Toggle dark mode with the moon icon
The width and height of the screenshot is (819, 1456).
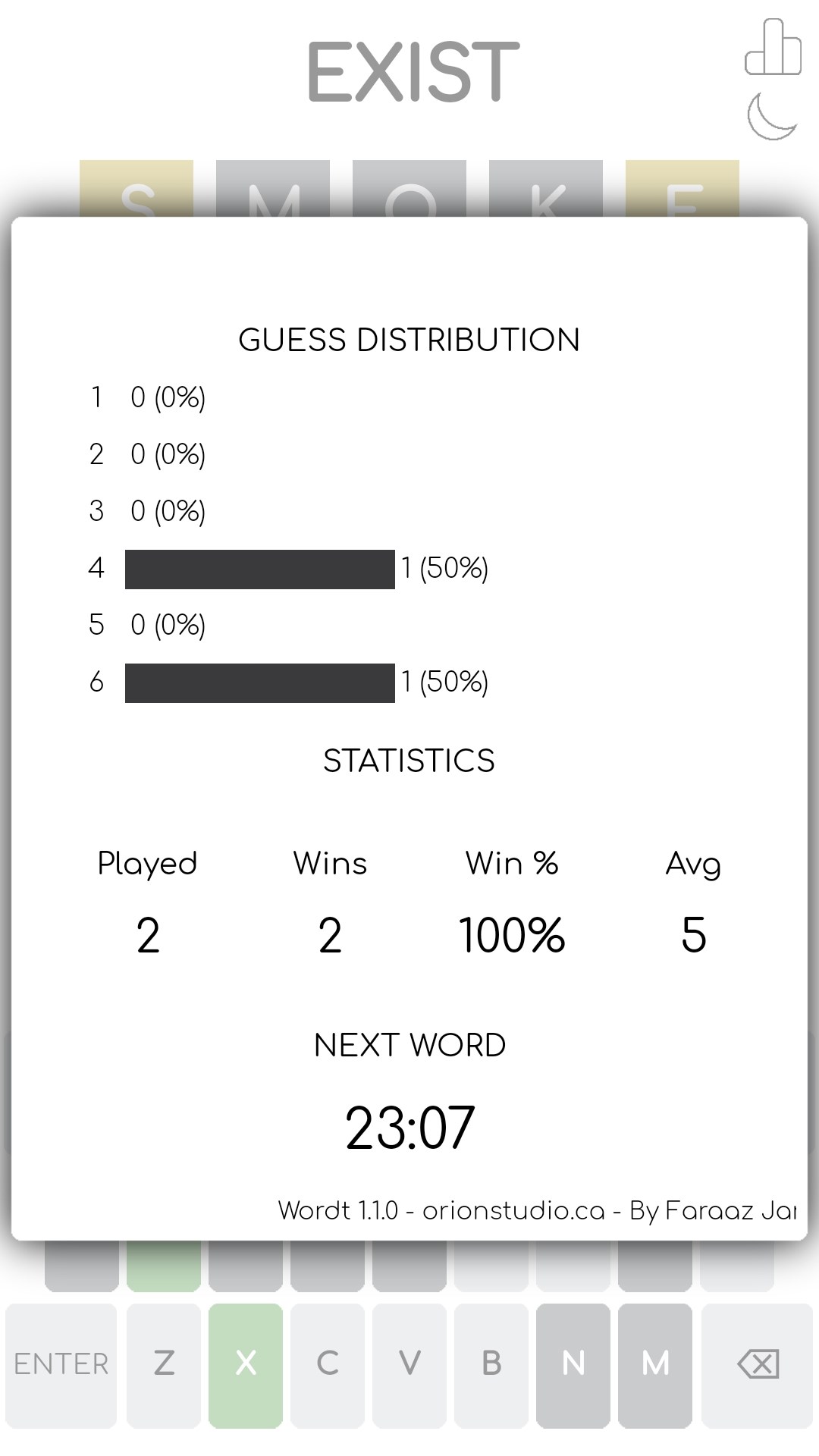click(x=772, y=116)
